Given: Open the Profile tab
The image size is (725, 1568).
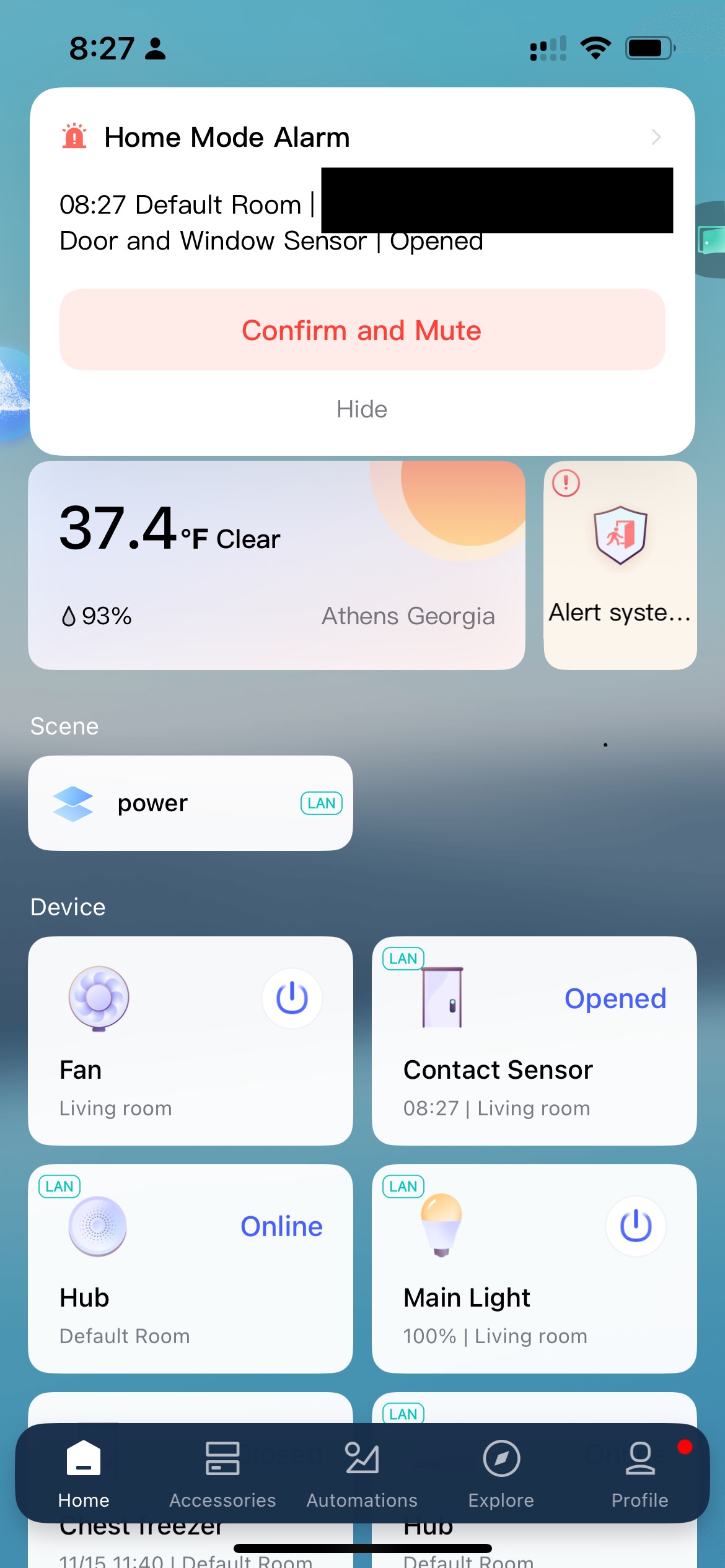Looking at the screenshot, I should pyautogui.click(x=640, y=1474).
